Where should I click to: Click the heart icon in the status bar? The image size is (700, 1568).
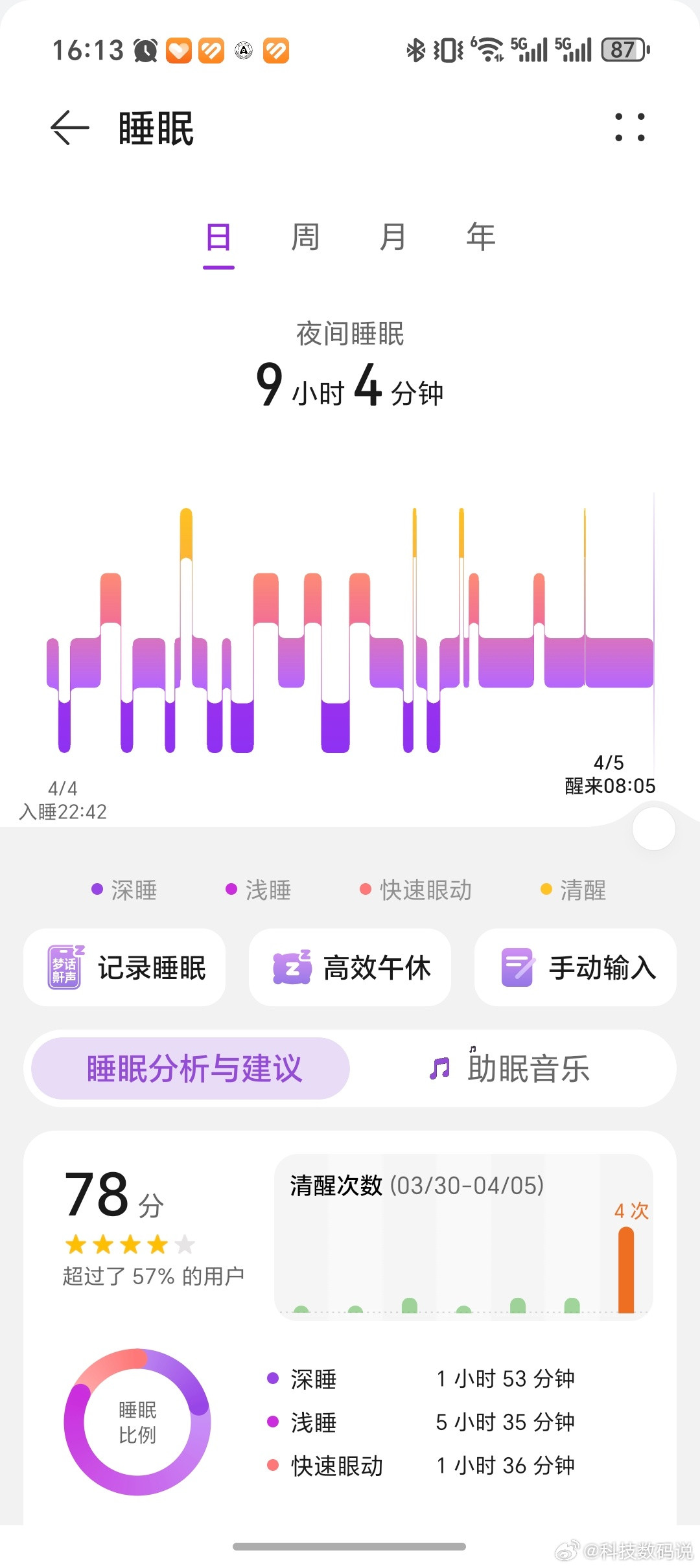(x=178, y=50)
